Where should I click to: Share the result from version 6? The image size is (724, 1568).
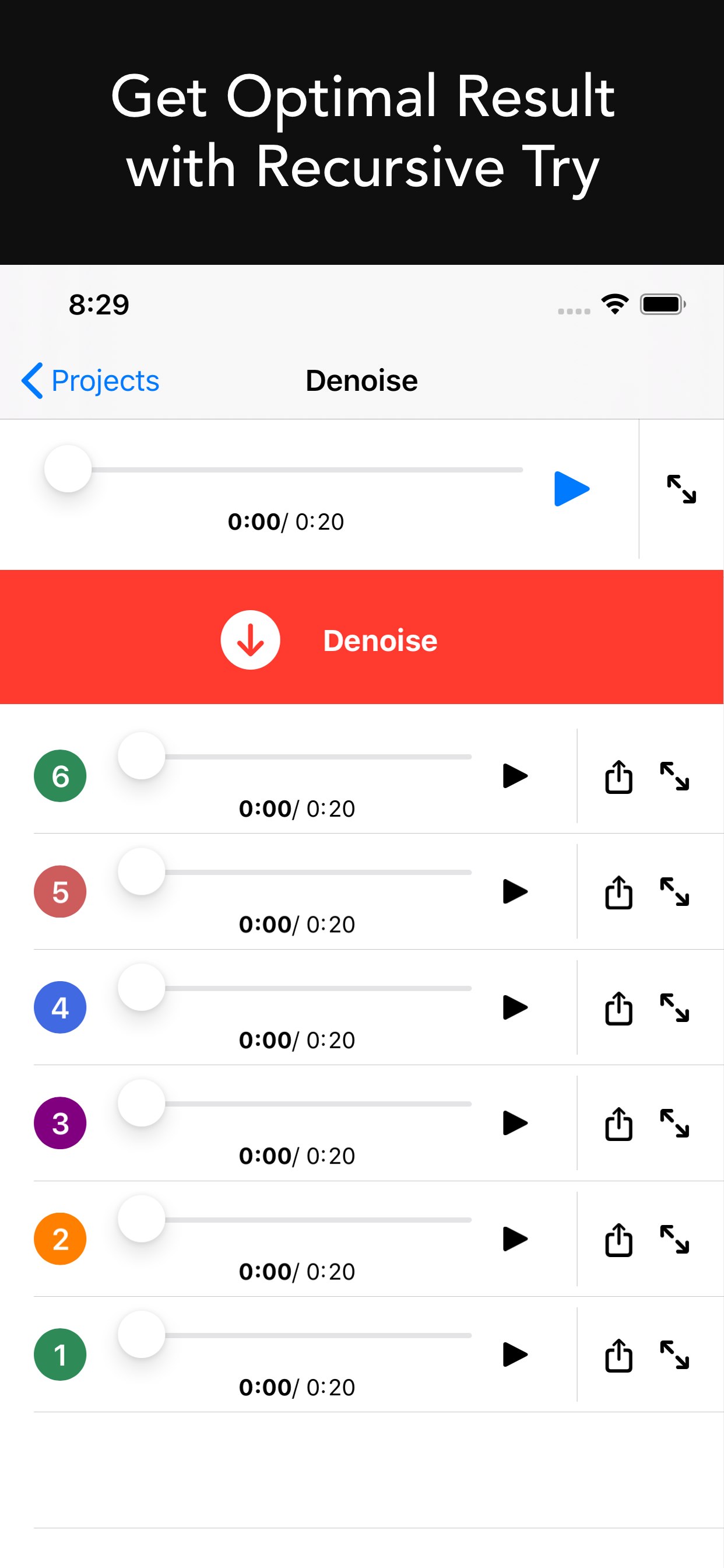(617, 776)
